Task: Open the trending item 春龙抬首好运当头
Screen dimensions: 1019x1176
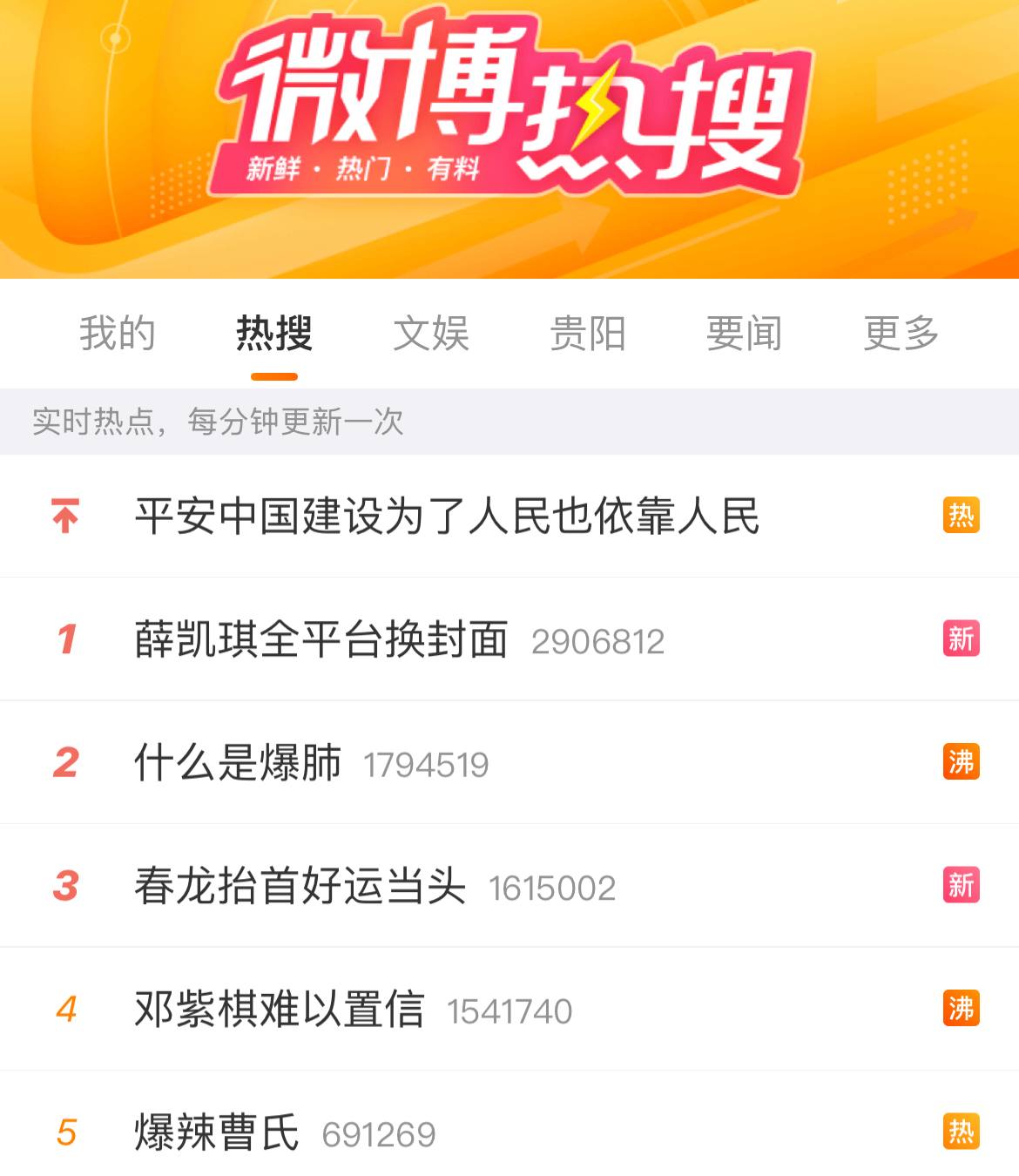Action: pos(300,887)
